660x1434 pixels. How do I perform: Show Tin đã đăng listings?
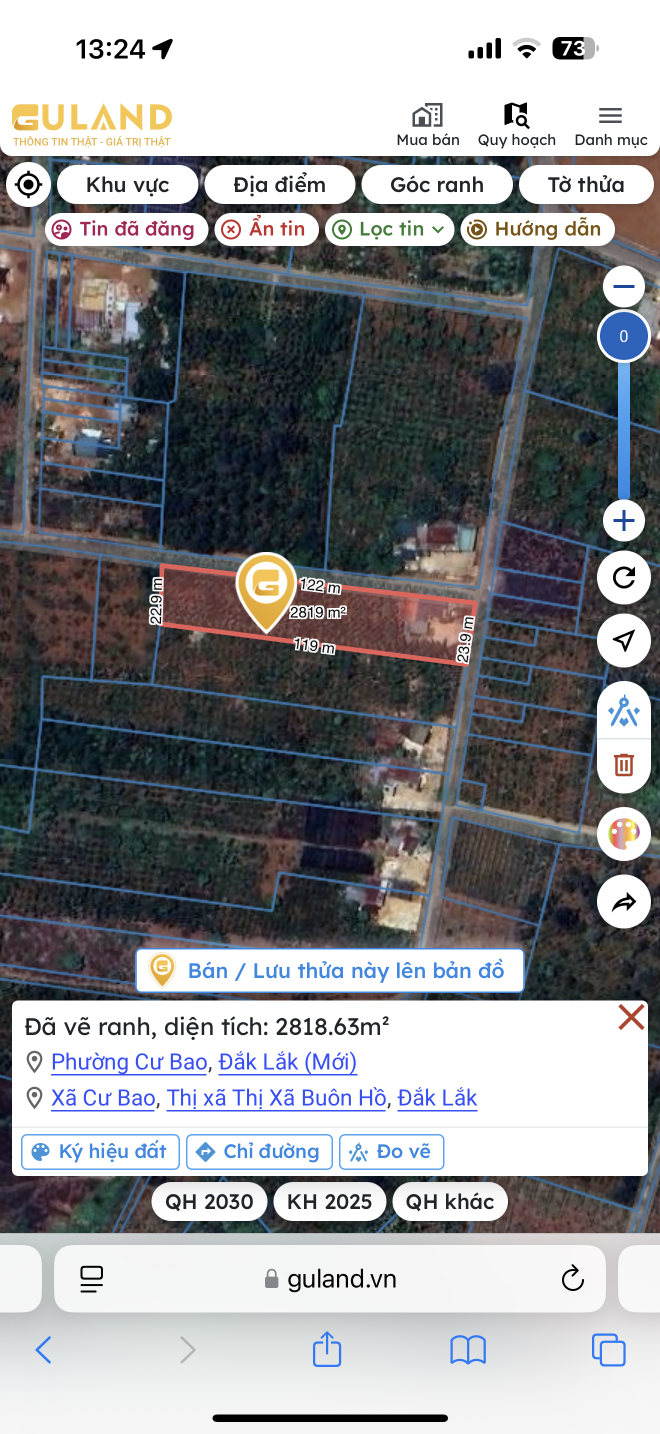tap(126, 229)
